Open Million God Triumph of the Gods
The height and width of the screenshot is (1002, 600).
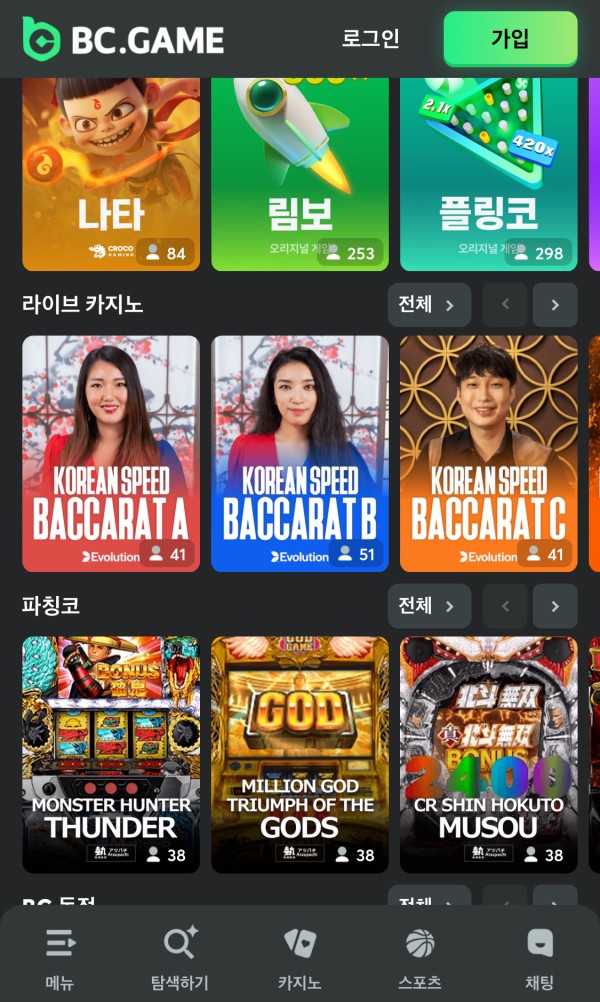[x=300, y=754]
